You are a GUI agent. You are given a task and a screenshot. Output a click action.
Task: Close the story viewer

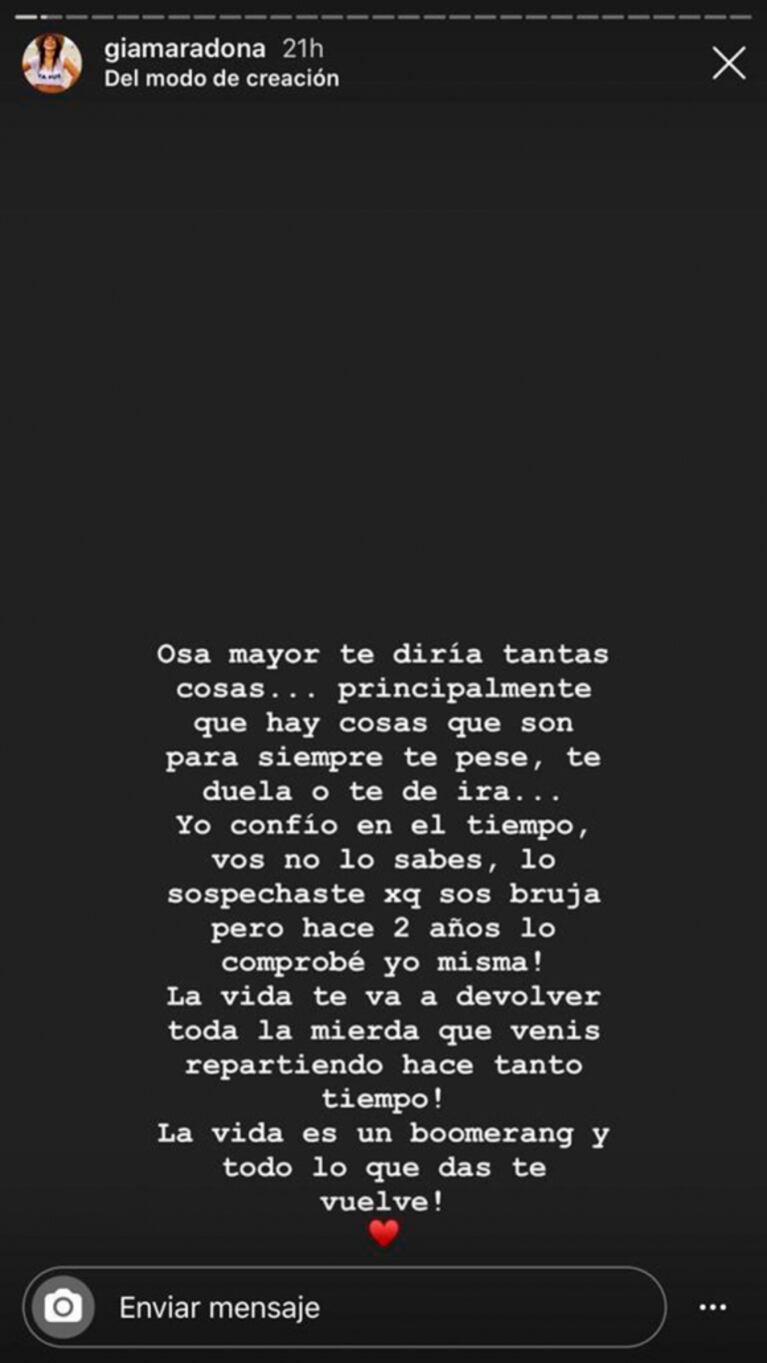(728, 64)
